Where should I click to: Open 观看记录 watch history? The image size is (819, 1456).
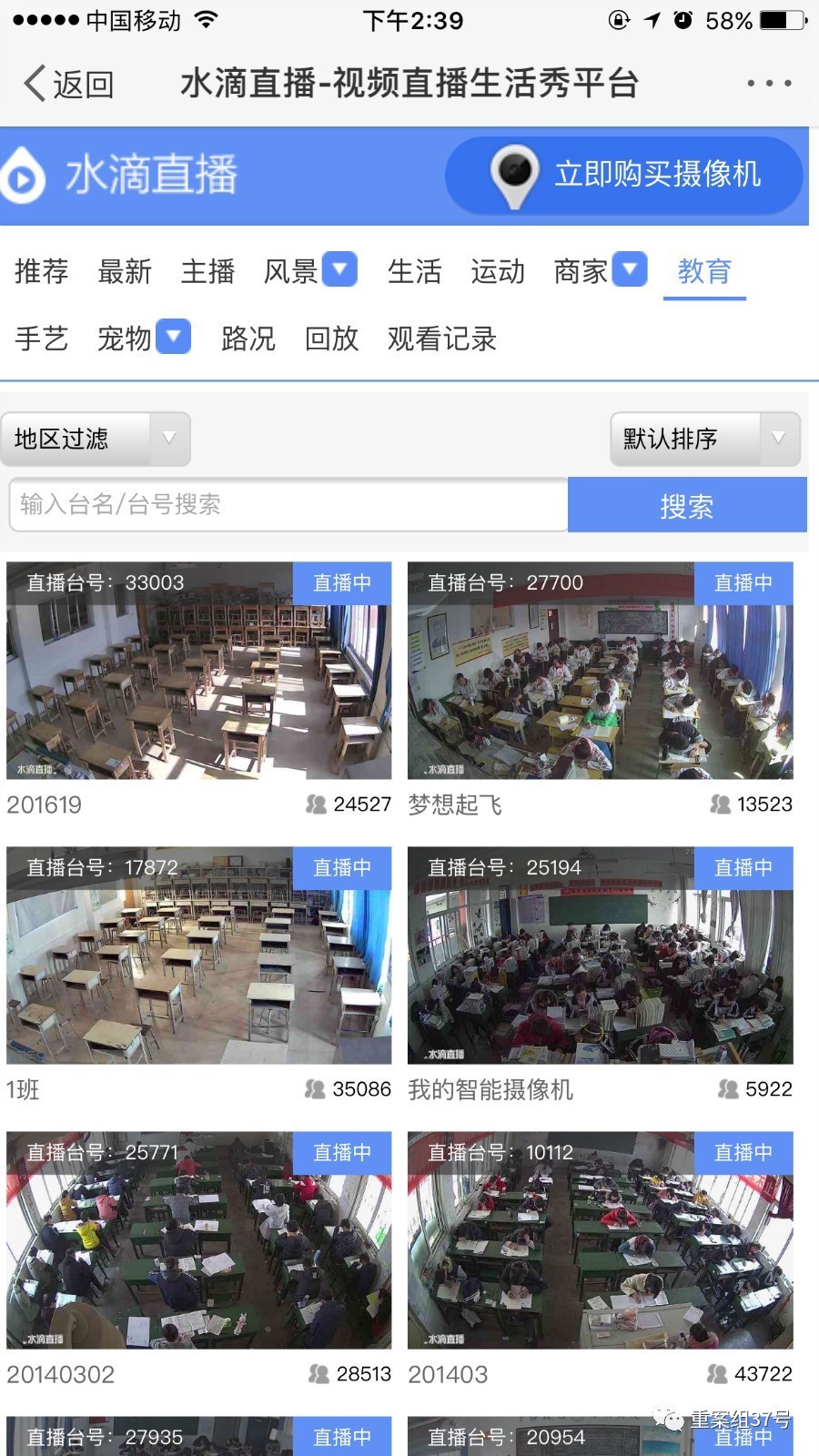click(442, 339)
